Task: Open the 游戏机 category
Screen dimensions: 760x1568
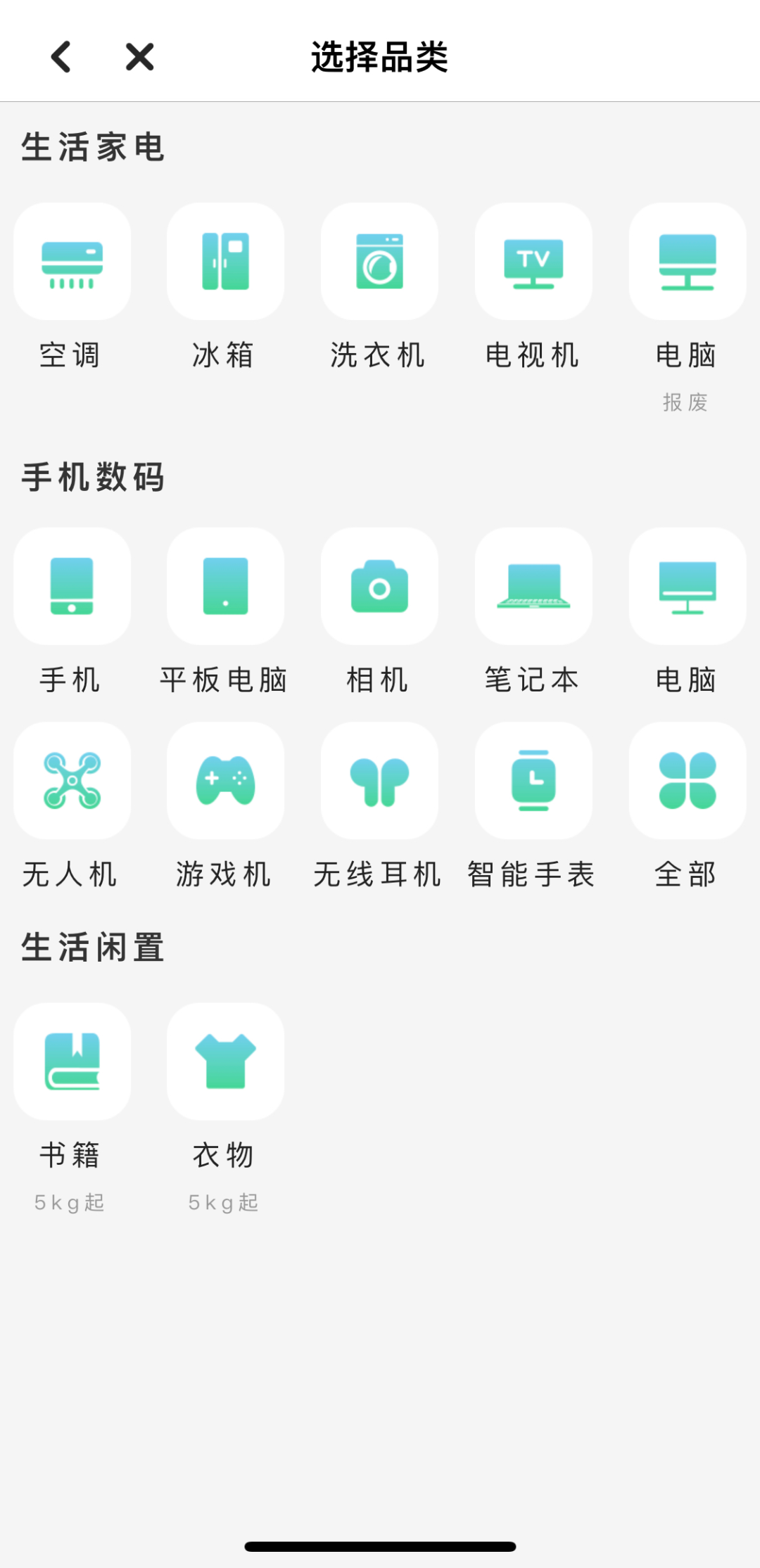Action: 225,781
